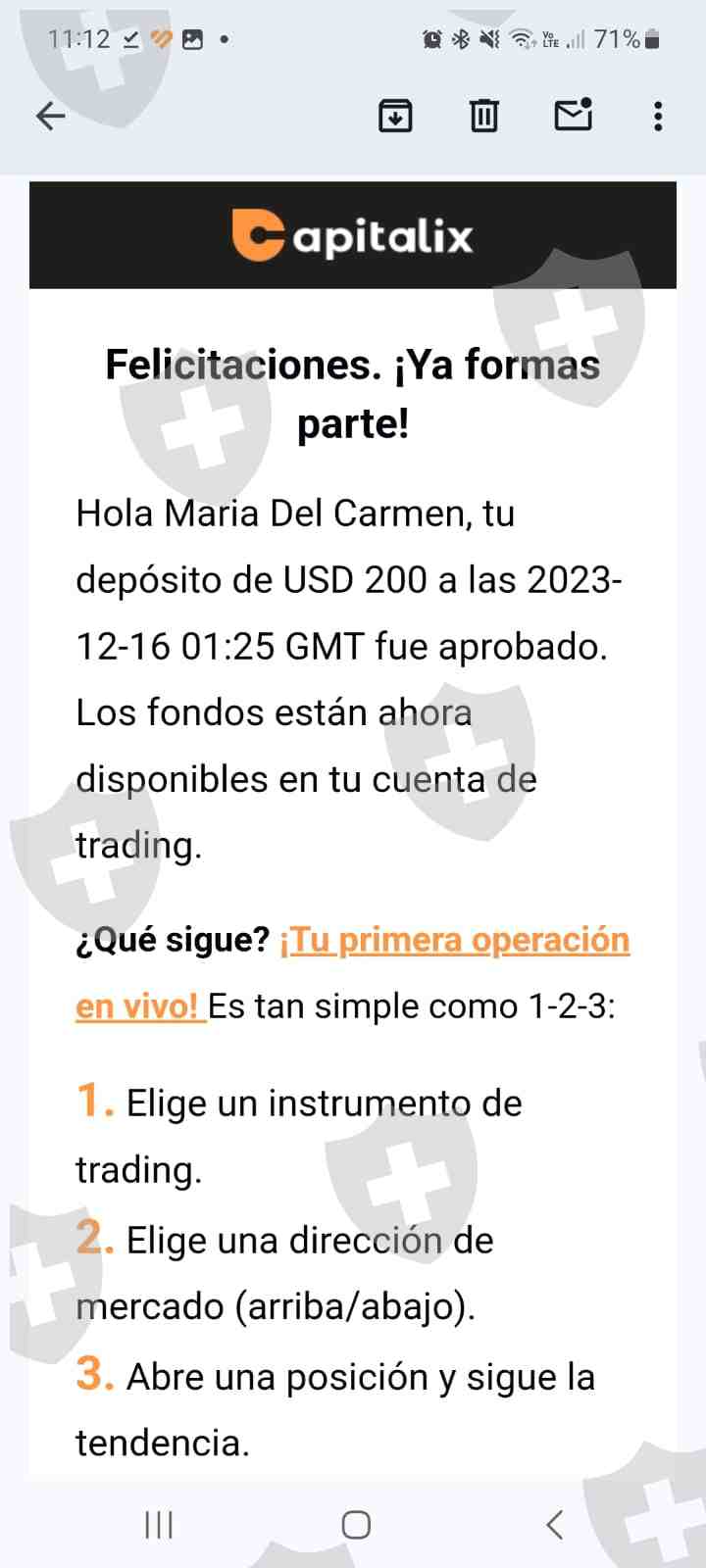This screenshot has height=1568, width=706.
Task: Mark this email as unread
Action: (x=573, y=116)
